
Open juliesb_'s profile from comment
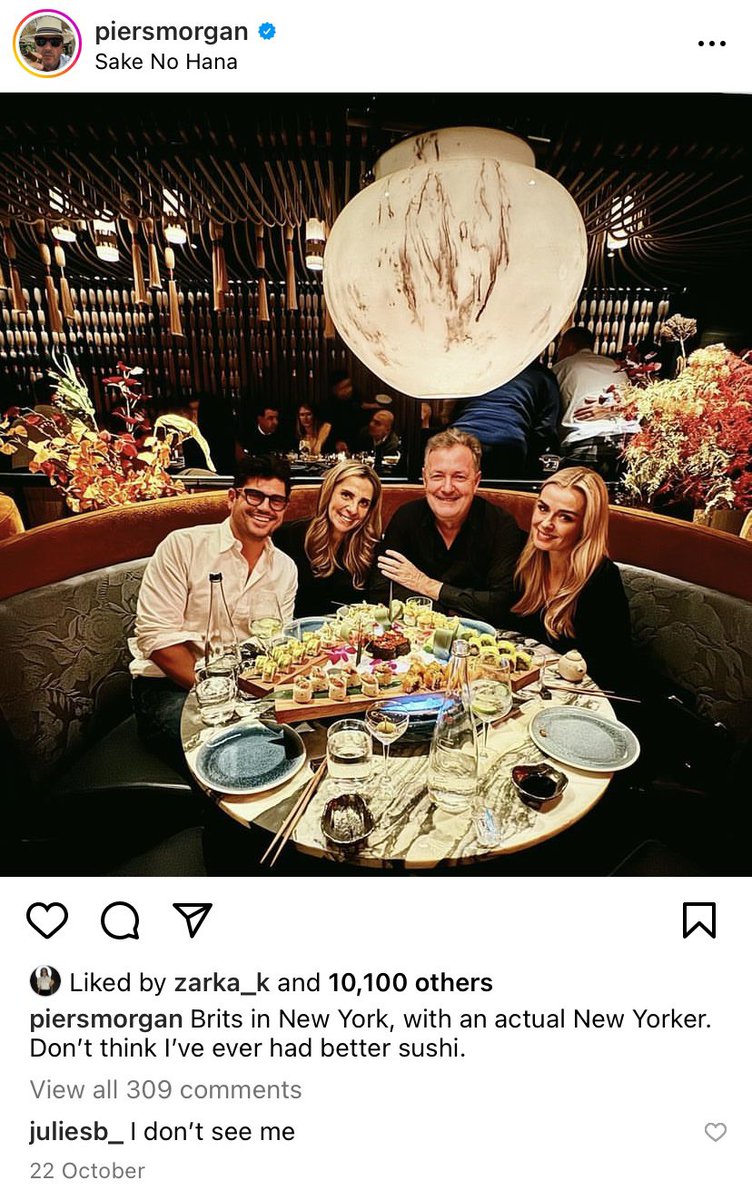tap(76, 1131)
